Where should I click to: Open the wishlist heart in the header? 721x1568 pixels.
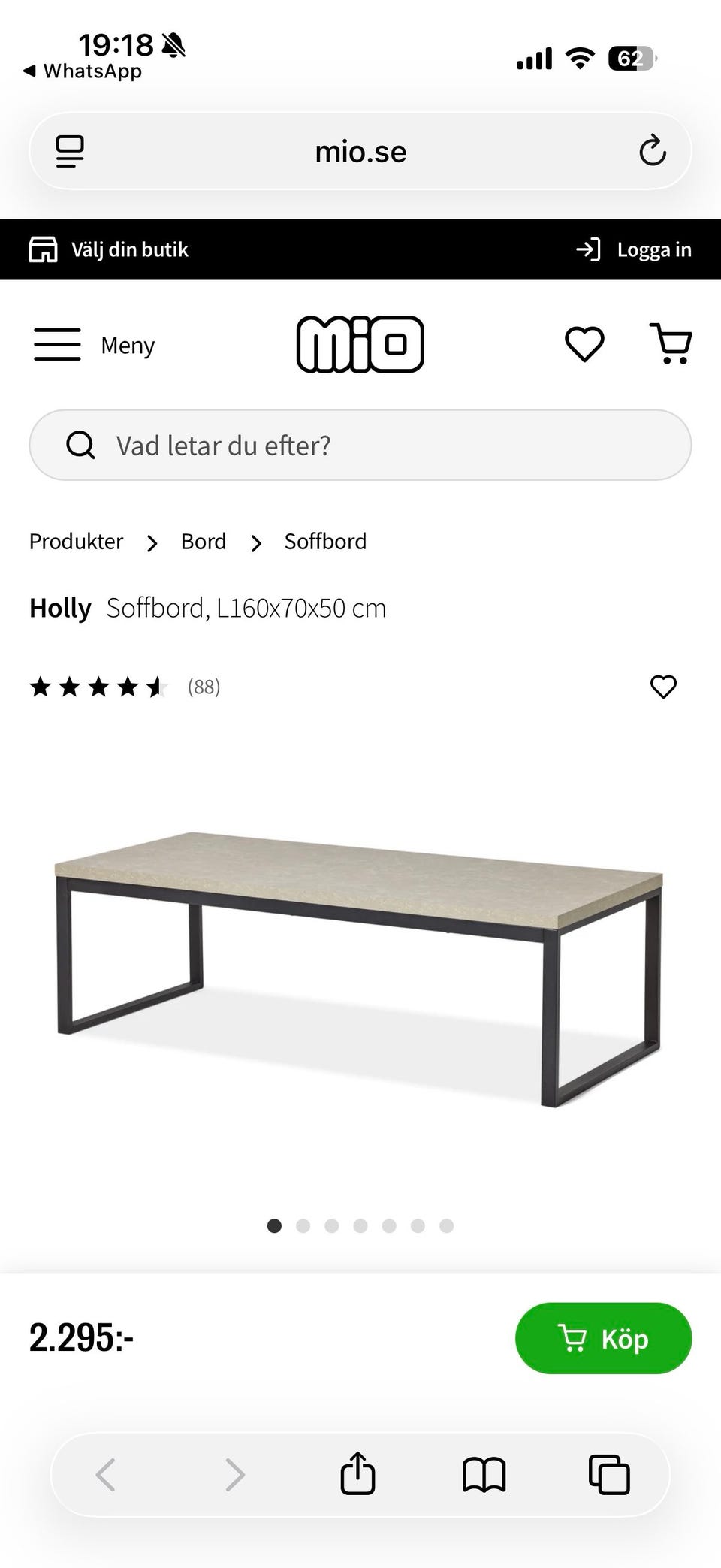[x=584, y=344]
